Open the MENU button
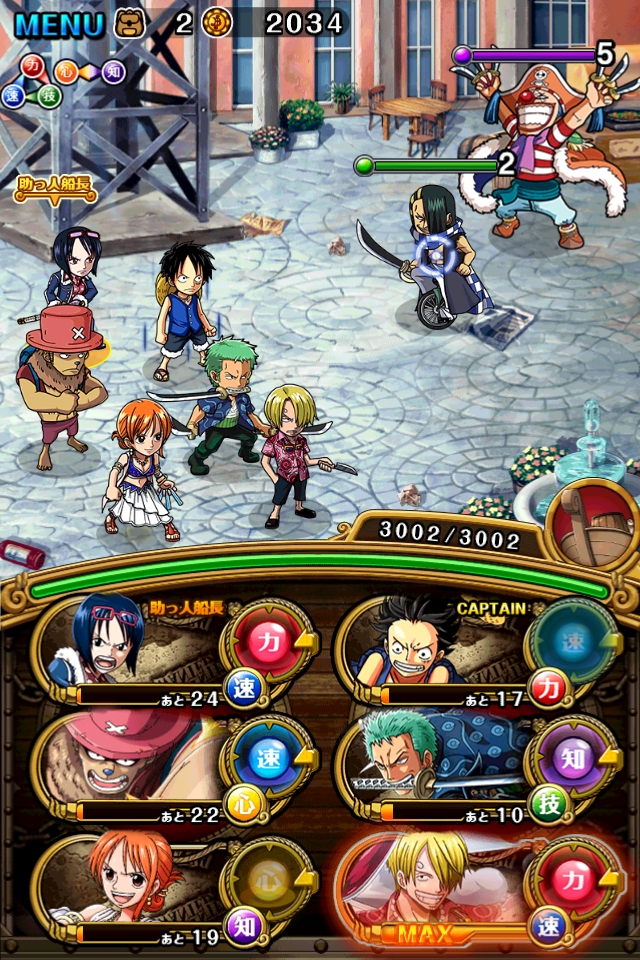The width and height of the screenshot is (640, 960). click(59, 24)
